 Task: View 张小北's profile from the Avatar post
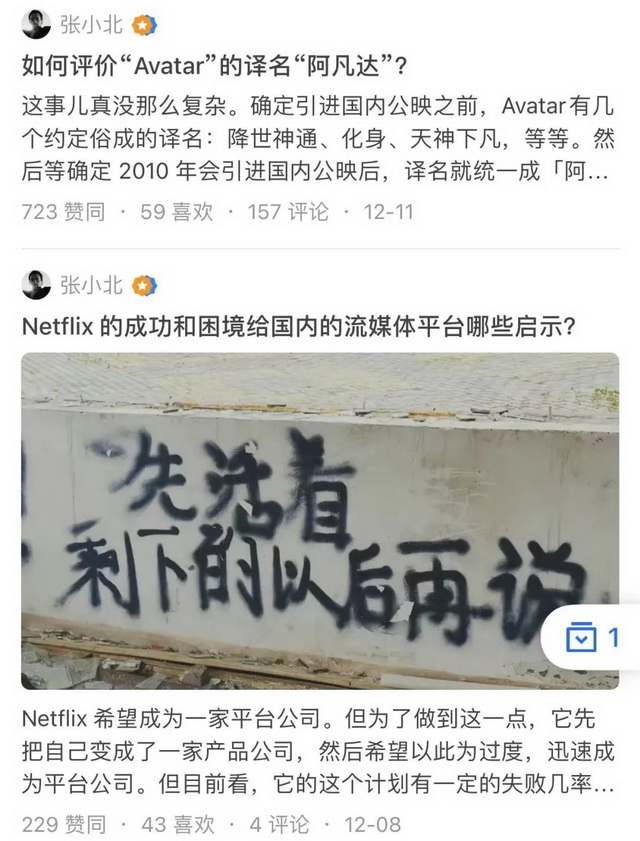coord(91,25)
